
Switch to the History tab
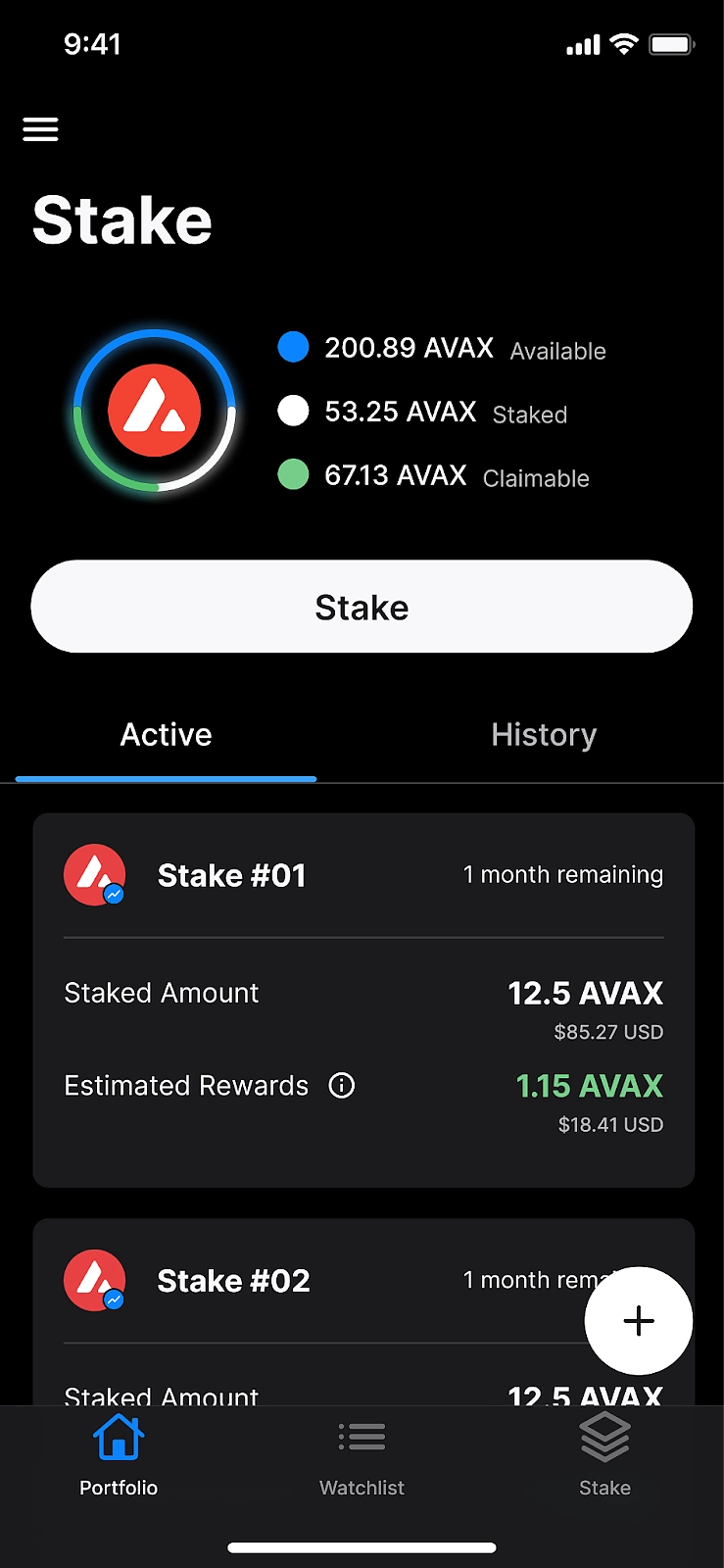click(543, 734)
